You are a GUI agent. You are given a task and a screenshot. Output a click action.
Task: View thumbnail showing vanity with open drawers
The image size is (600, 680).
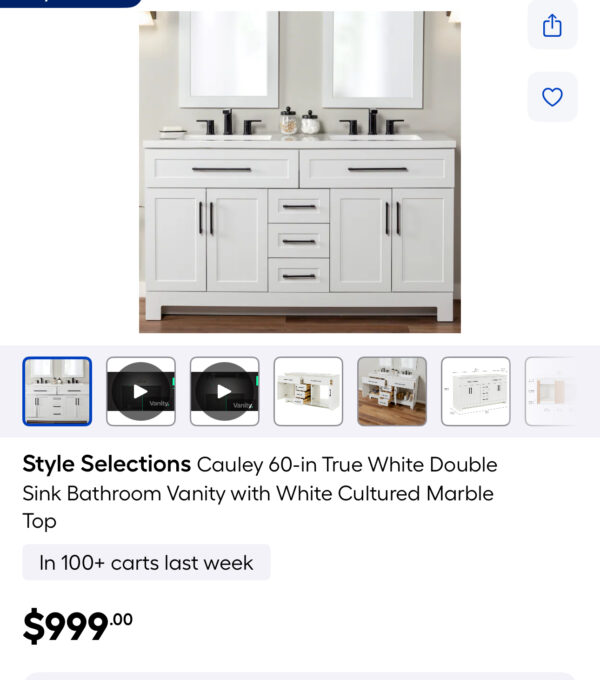click(308, 391)
